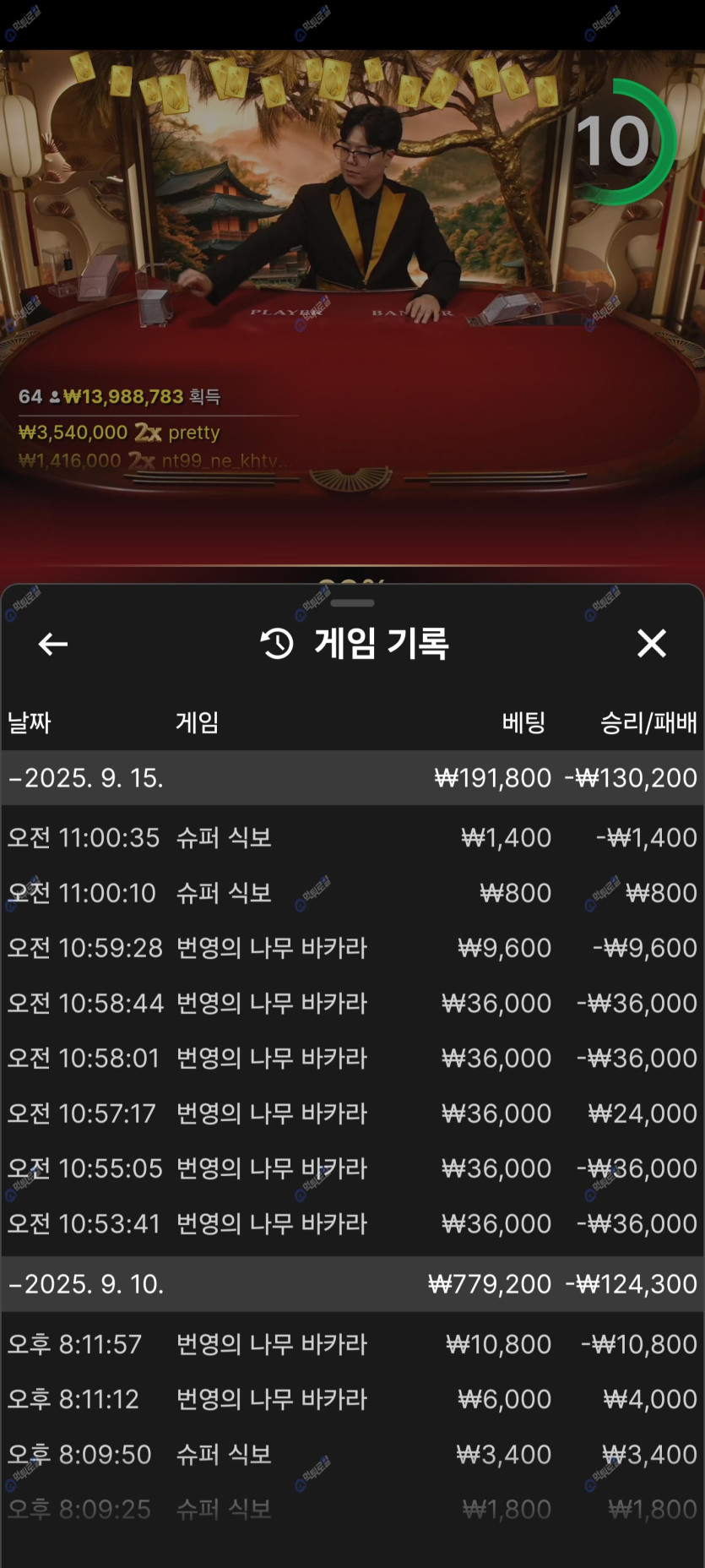Open the 오전 10:58:44 바카라 record
Image resolution: width=705 pixels, height=1568 pixels.
352,1003
